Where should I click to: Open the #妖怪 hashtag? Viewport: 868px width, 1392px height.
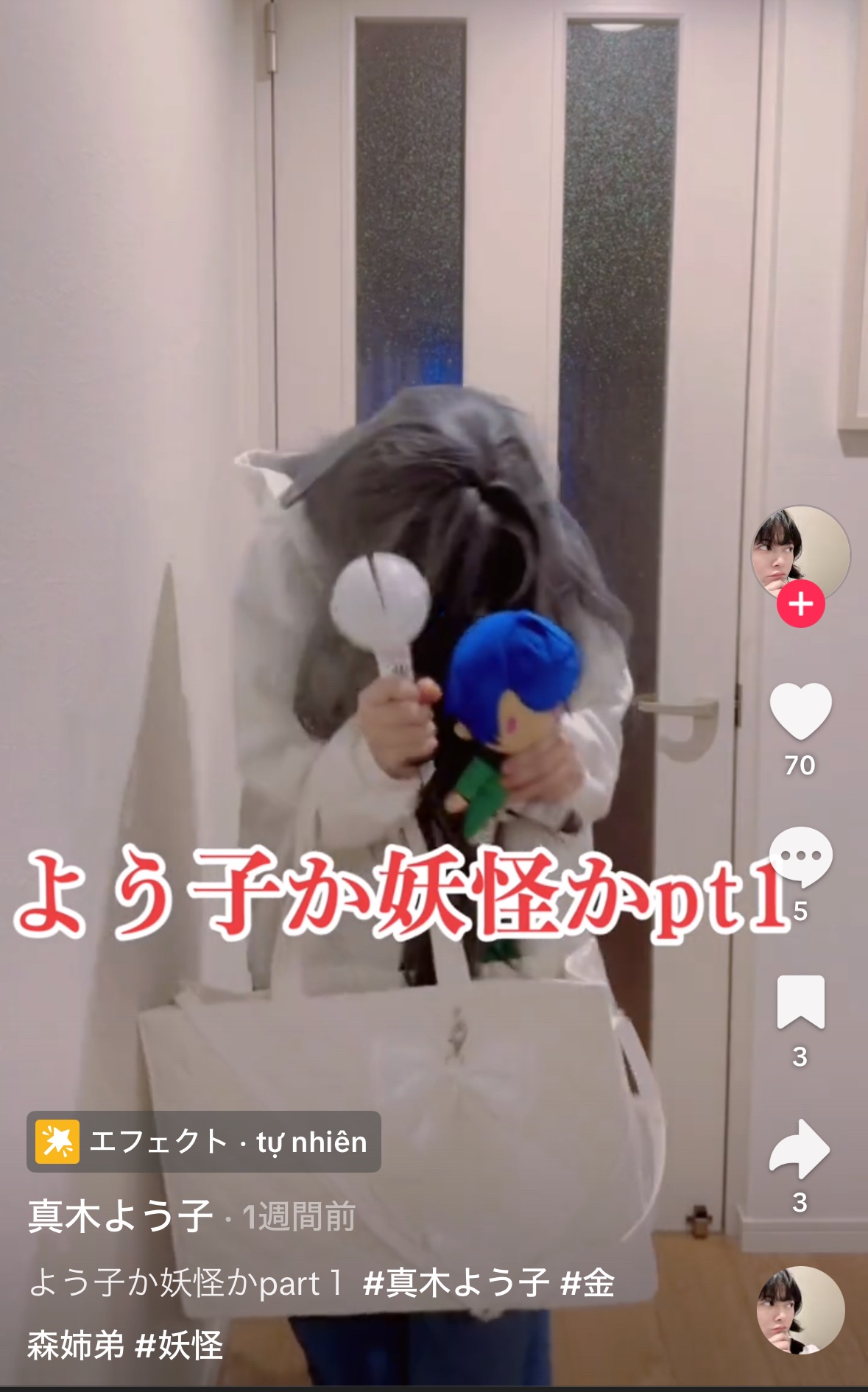point(180,1346)
